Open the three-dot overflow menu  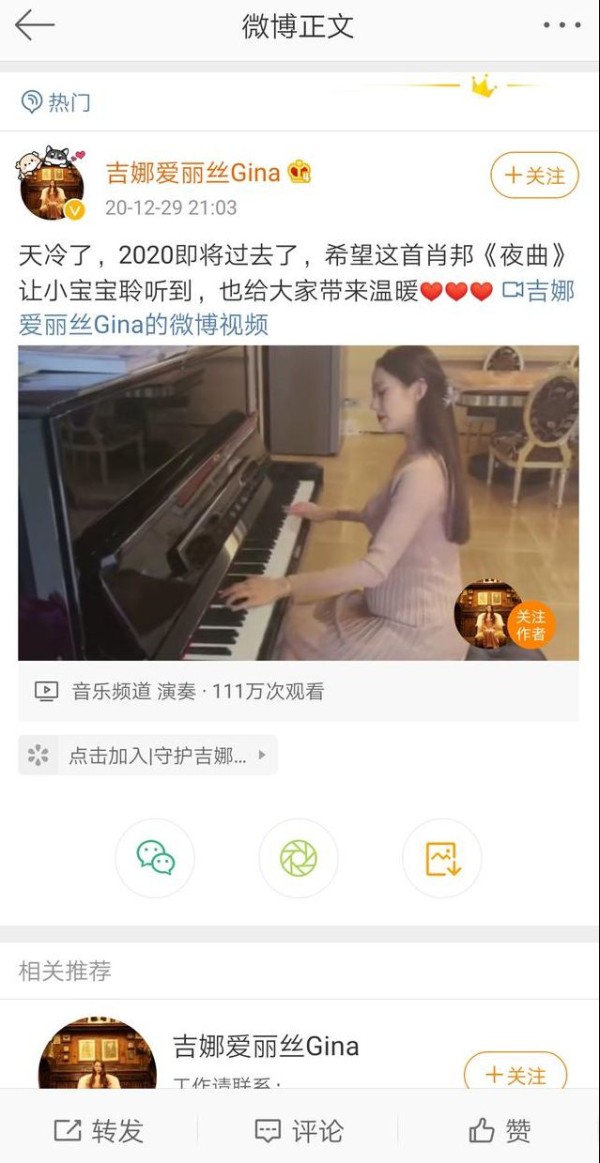pos(561,25)
